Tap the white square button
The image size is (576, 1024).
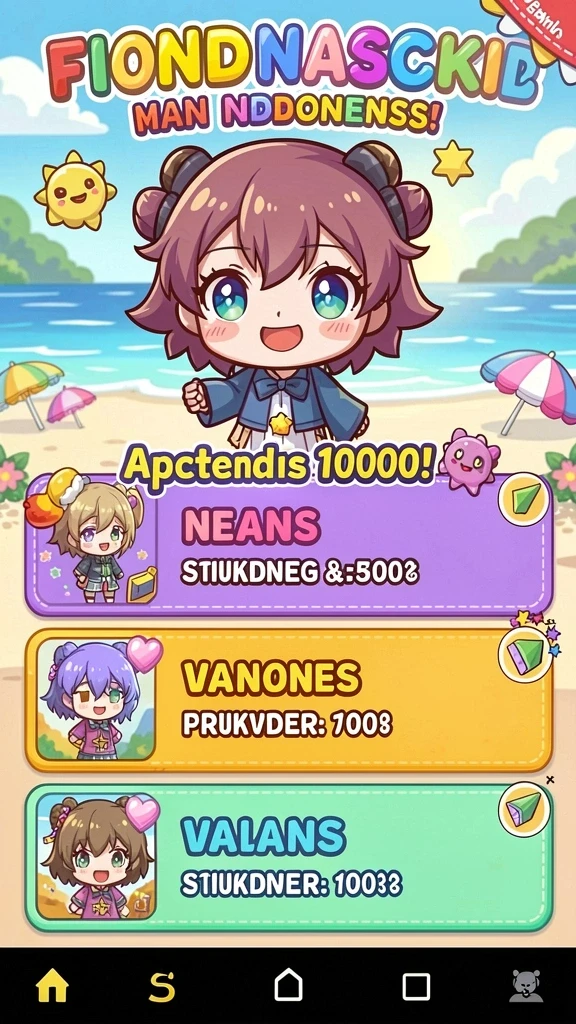(416, 987)
